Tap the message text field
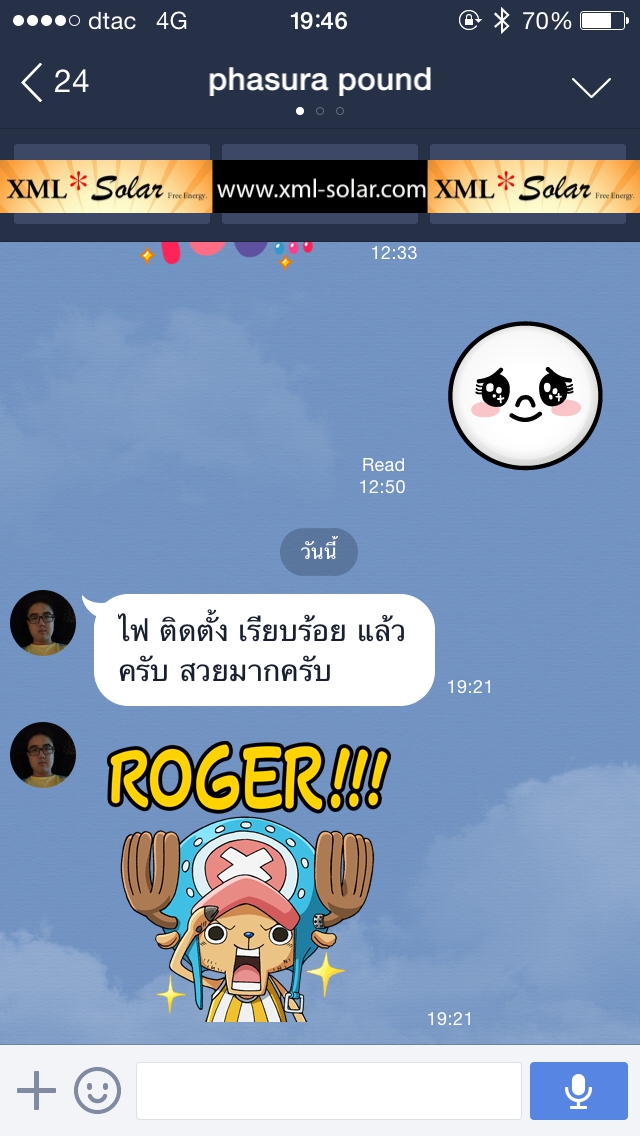Image resolution: width=640 pixels, height=1136 pixels. point(328,1090)
